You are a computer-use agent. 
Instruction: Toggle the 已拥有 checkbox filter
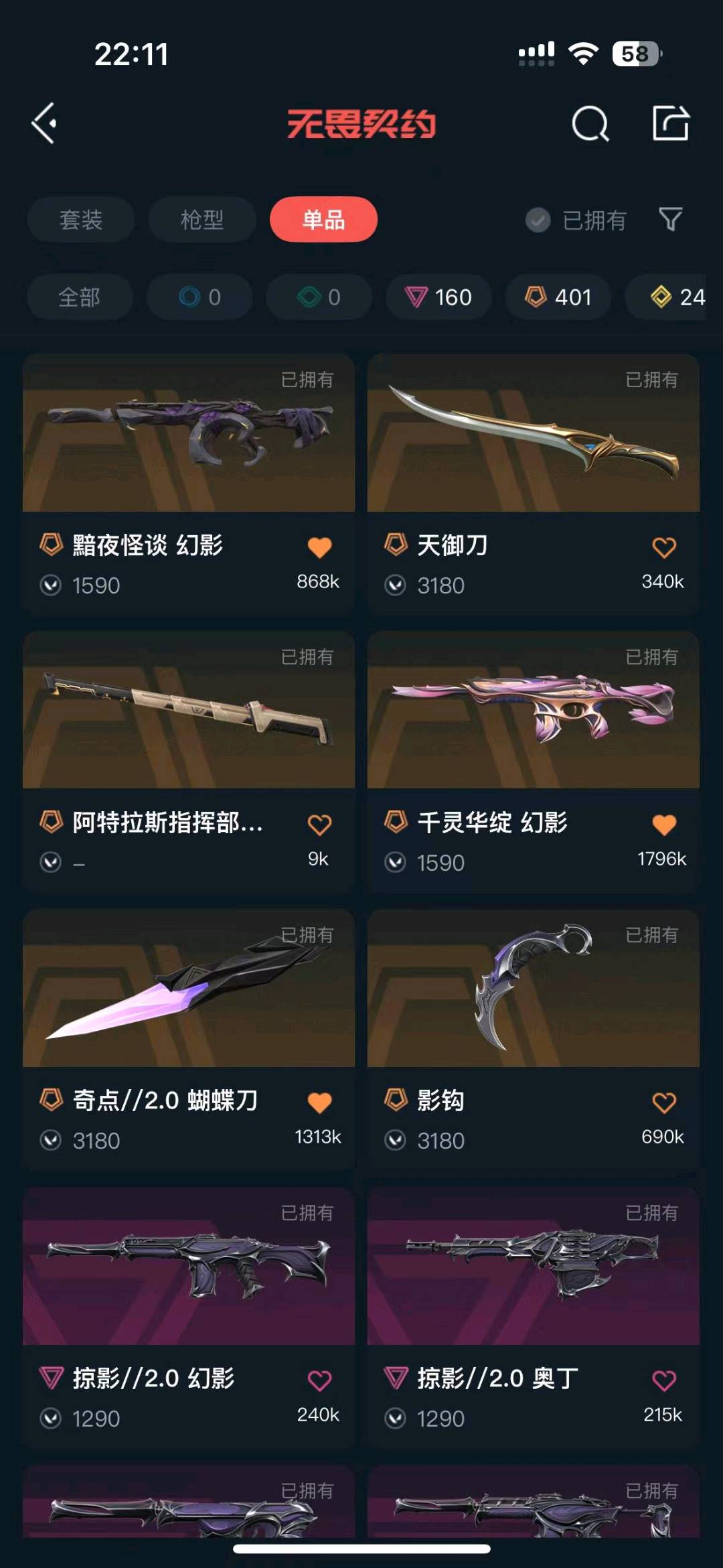[x=538, y=220]
